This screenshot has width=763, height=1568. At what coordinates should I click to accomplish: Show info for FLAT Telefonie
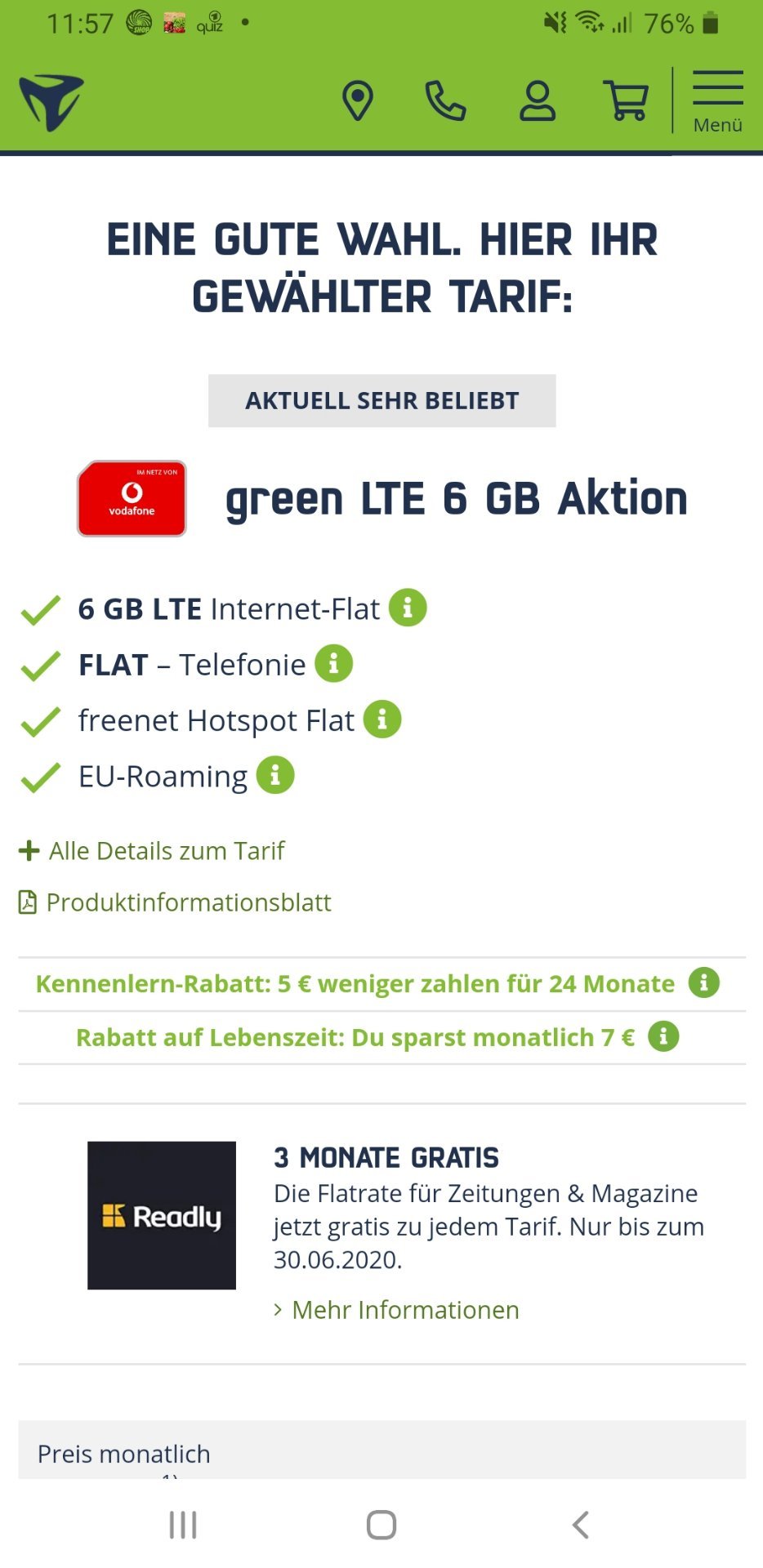click(334, 664)
